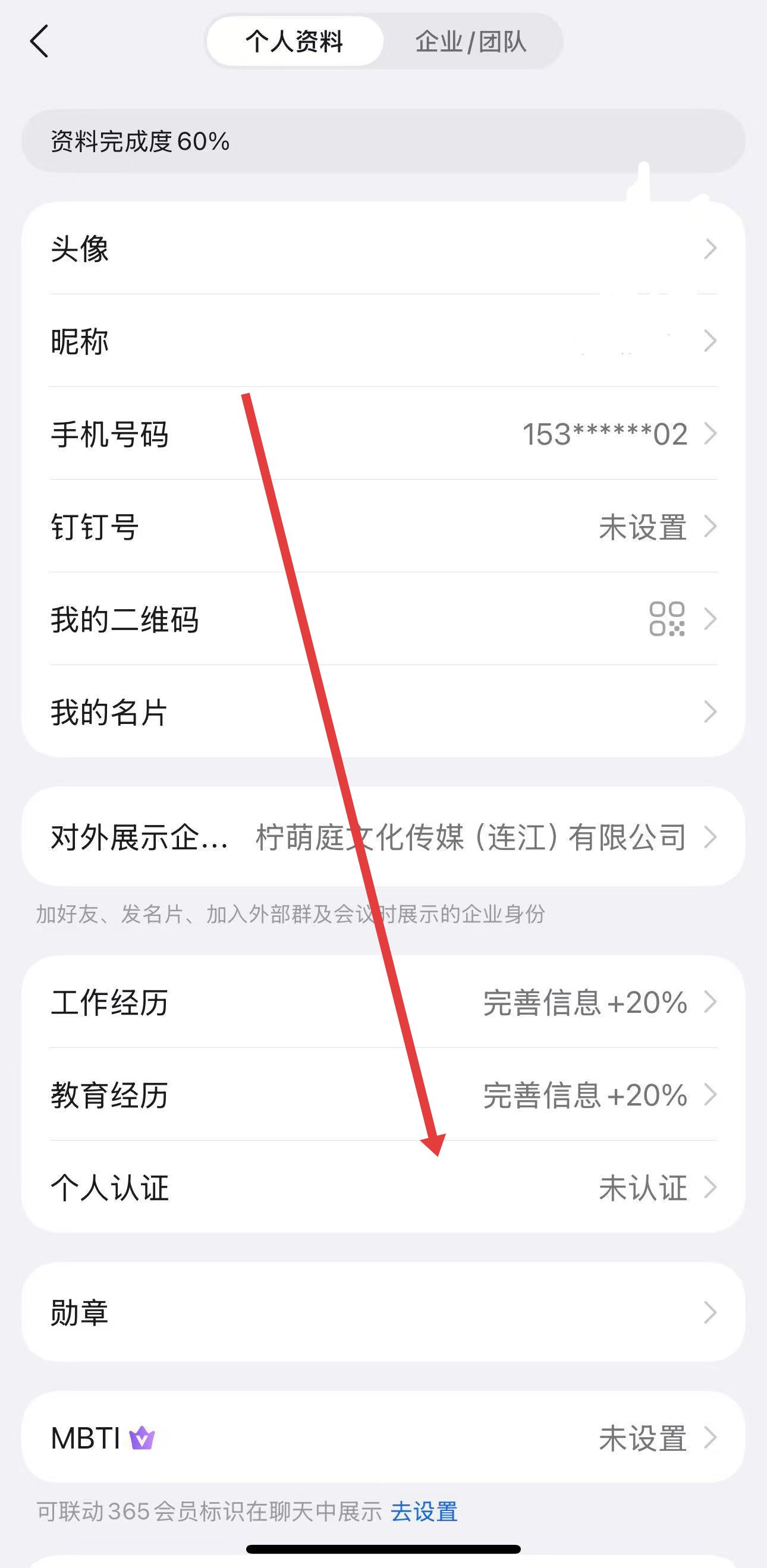Viewport: 767px width, 1568px height.
Task: Open the 头像 avatar row
Action: (x=383, y=248)
